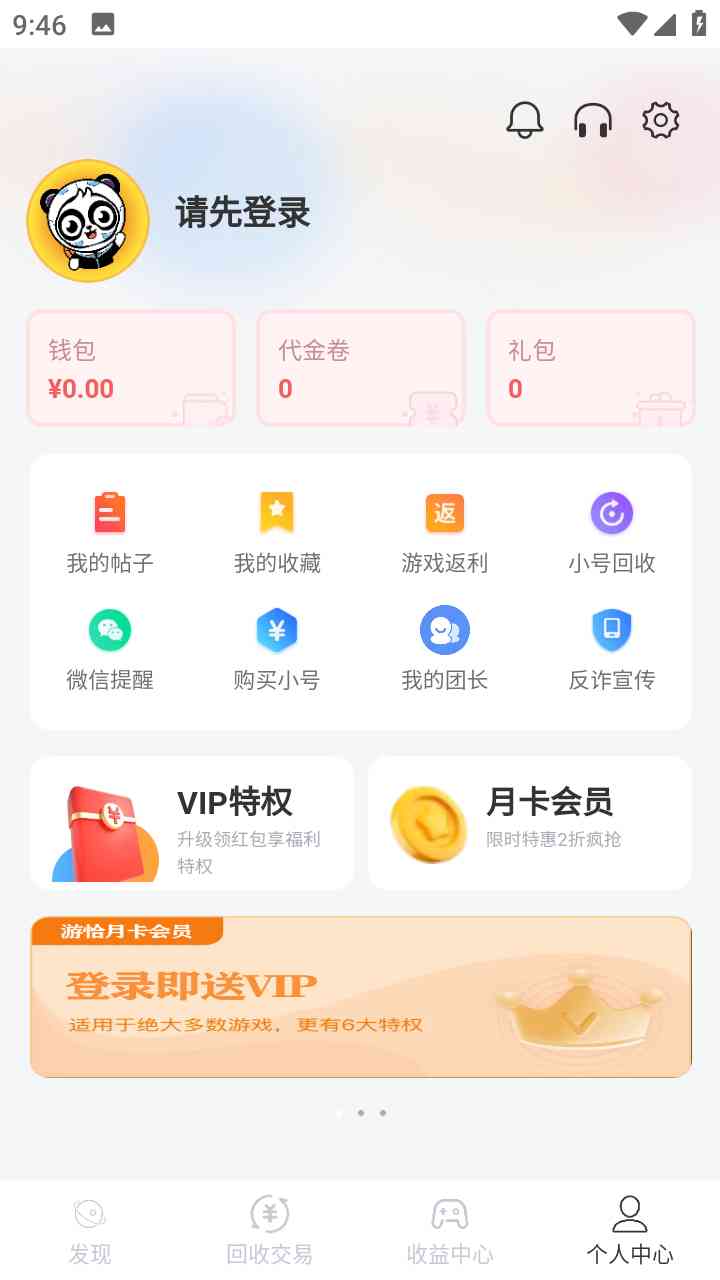This screenshot has width=720, height=1280.
Task: Tap the 登录即送VIP banner
Action: [x=360, y=997]
